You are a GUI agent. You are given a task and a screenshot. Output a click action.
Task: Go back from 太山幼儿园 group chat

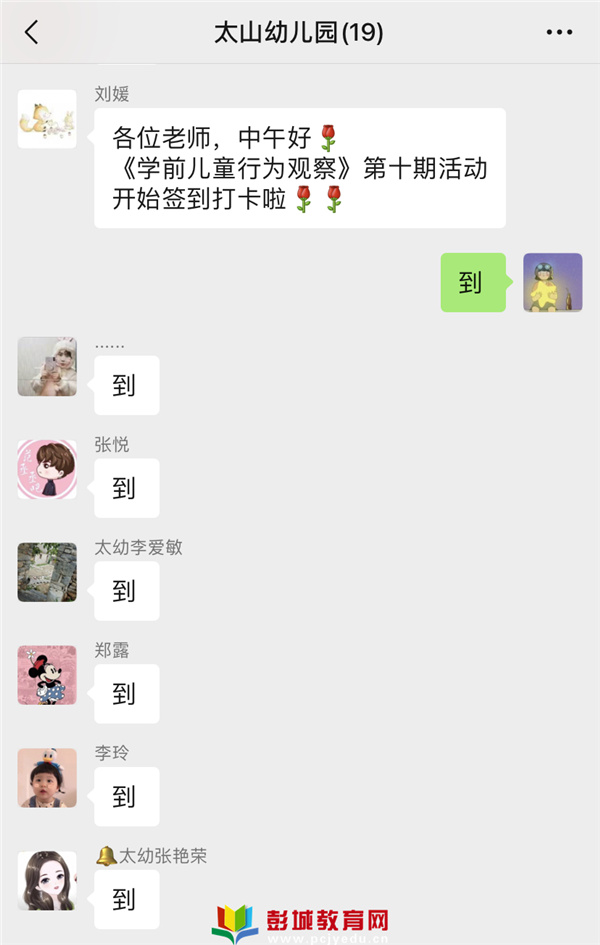click(31, 32)
